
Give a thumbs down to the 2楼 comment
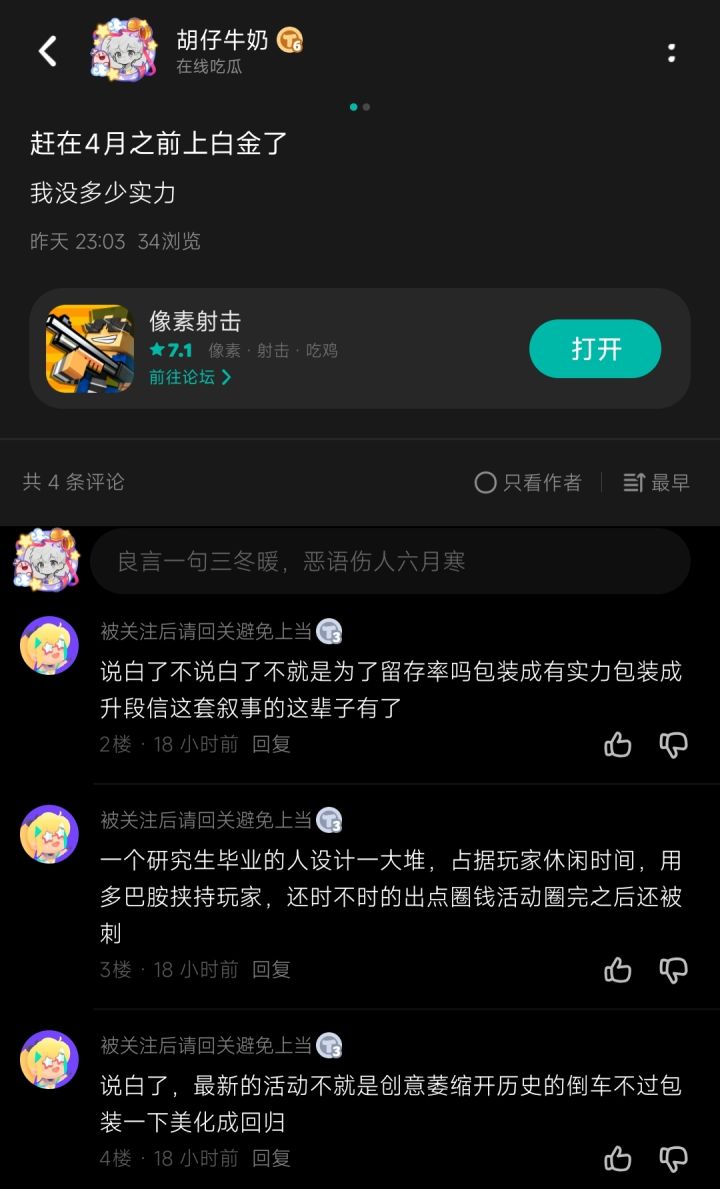pos(675,745)
